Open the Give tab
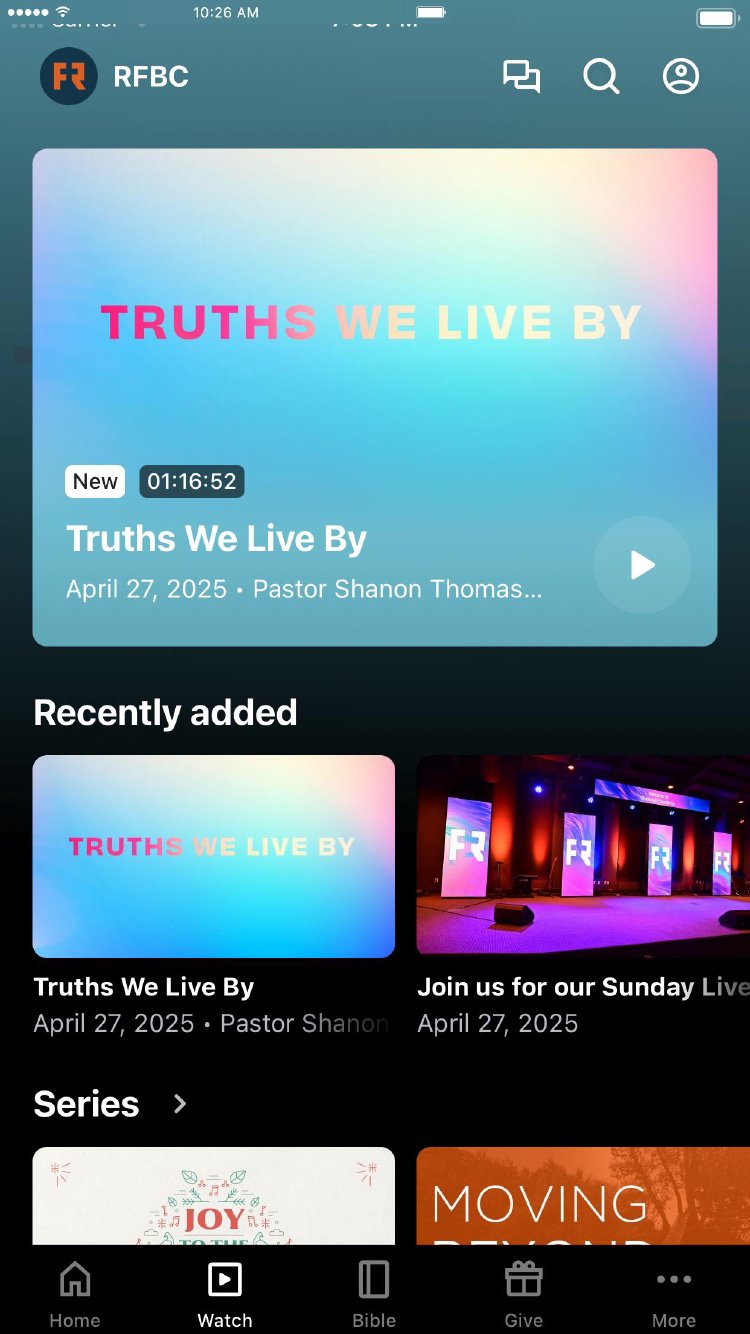The height and width of the screenshot is (1334, 750). click(523, 1294)
